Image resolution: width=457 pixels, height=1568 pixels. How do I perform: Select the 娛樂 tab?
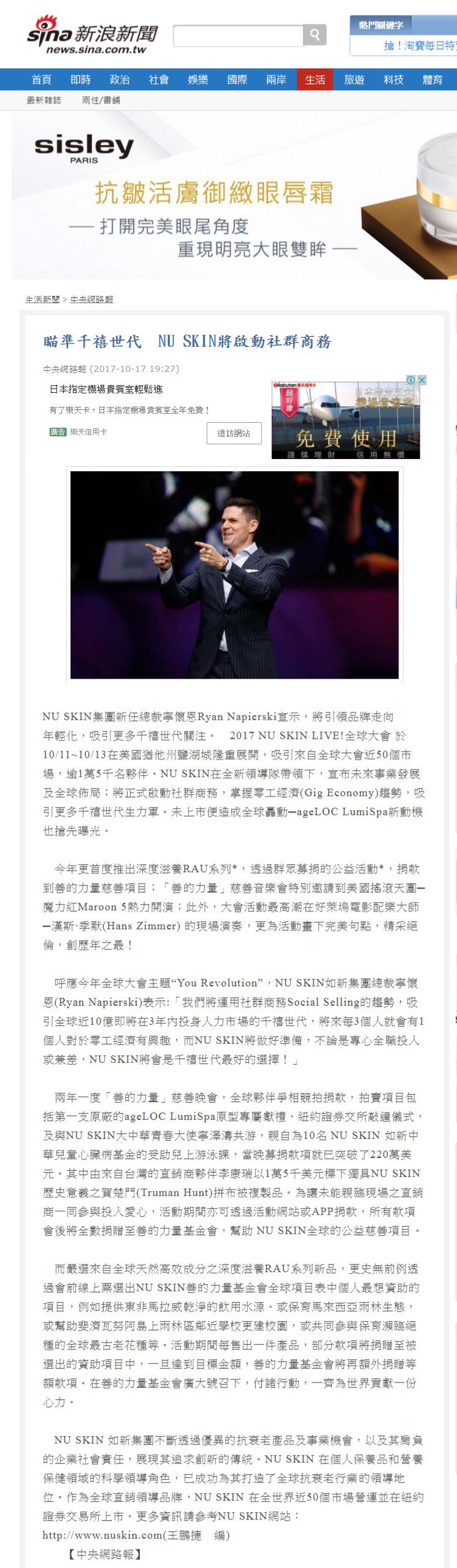[198, 80]
